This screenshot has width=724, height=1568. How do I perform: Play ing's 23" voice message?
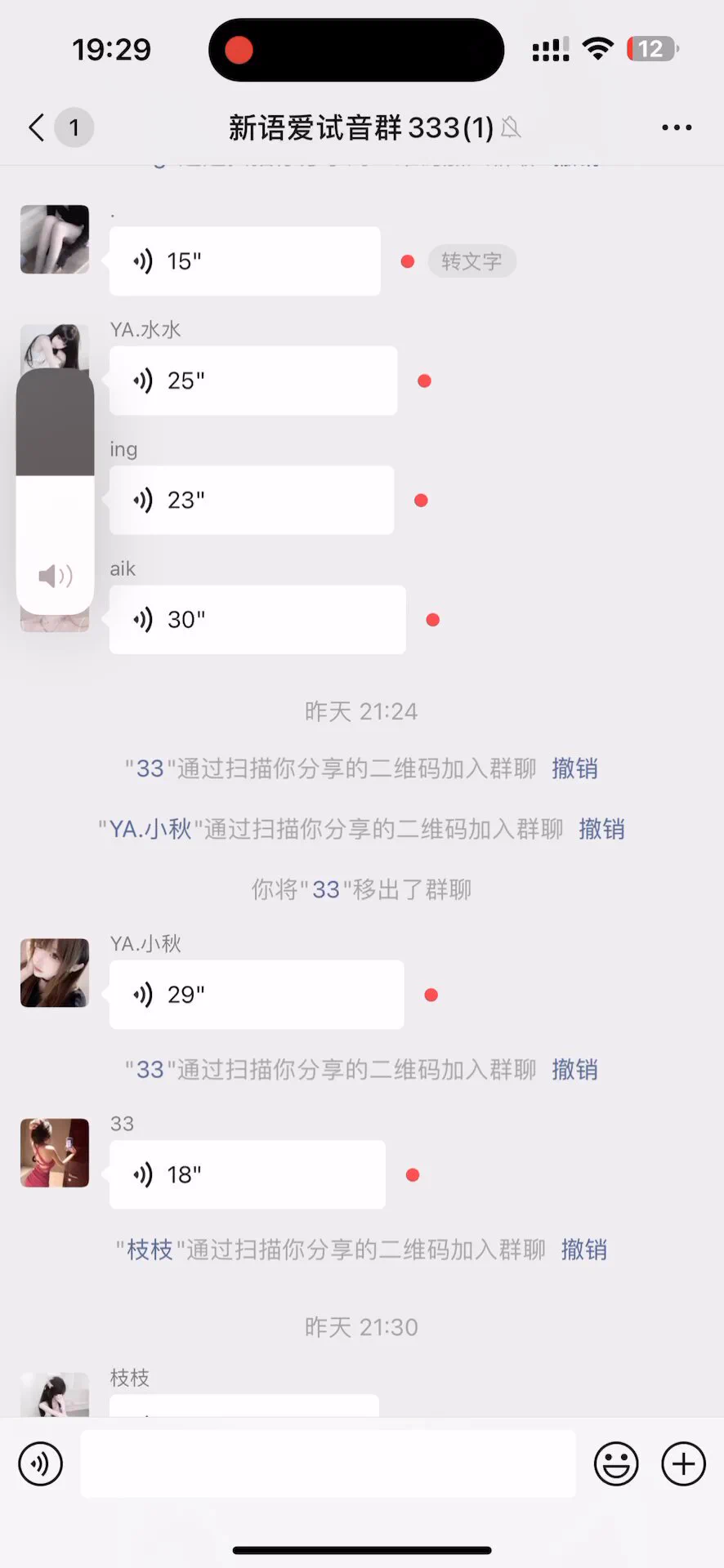click(x=252, y=500)
